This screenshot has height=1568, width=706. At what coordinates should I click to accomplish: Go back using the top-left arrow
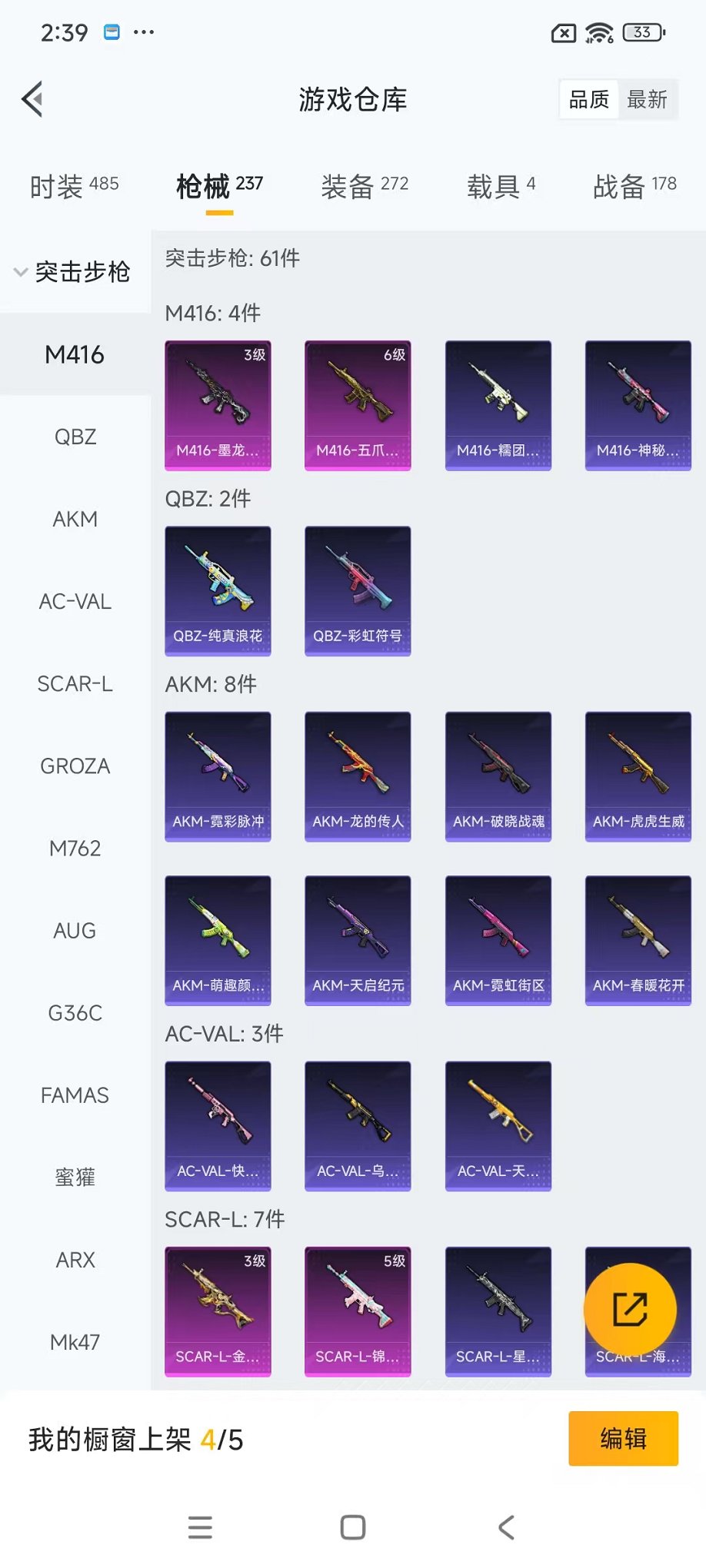coord(32,99)
